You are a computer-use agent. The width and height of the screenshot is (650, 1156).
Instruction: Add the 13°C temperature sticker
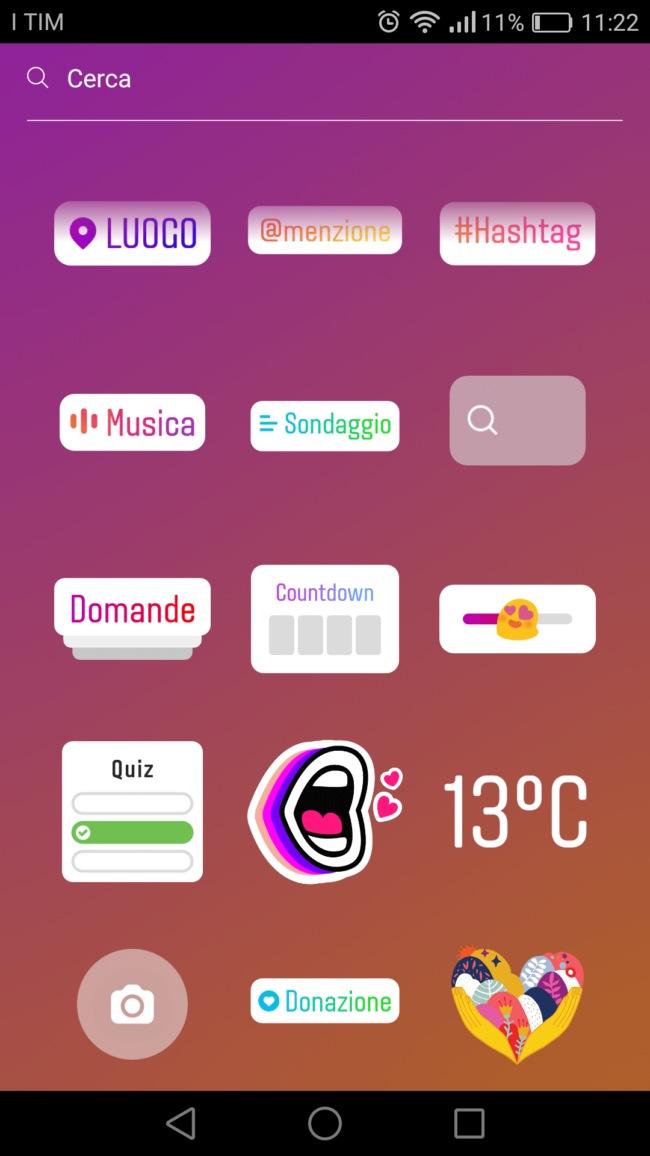click(x=515, y=811)
